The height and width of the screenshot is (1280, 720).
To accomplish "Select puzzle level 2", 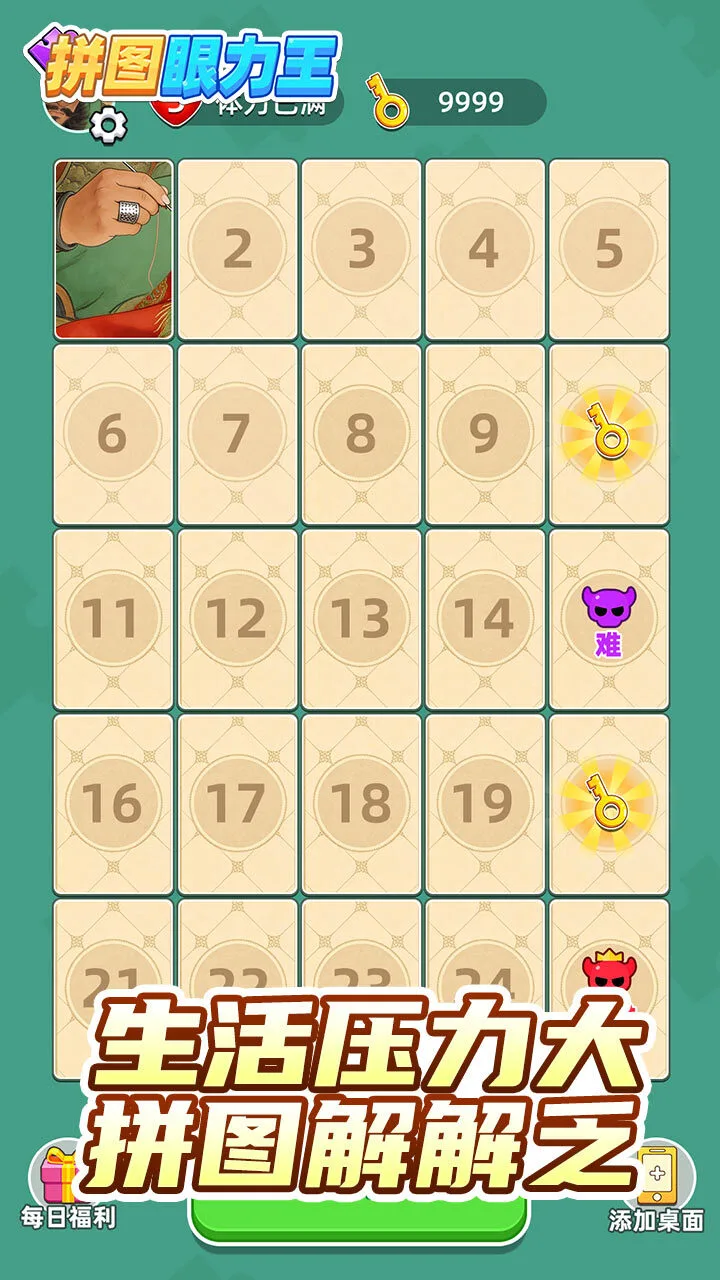I will (238, 249).
